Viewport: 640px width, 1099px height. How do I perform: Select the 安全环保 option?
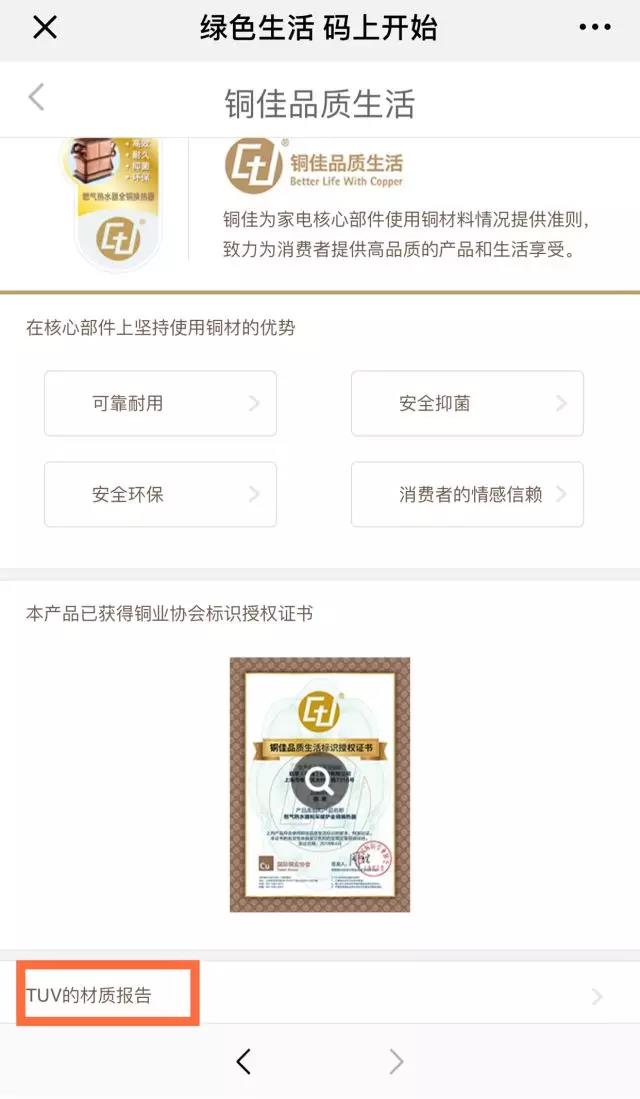pos(161,495)
